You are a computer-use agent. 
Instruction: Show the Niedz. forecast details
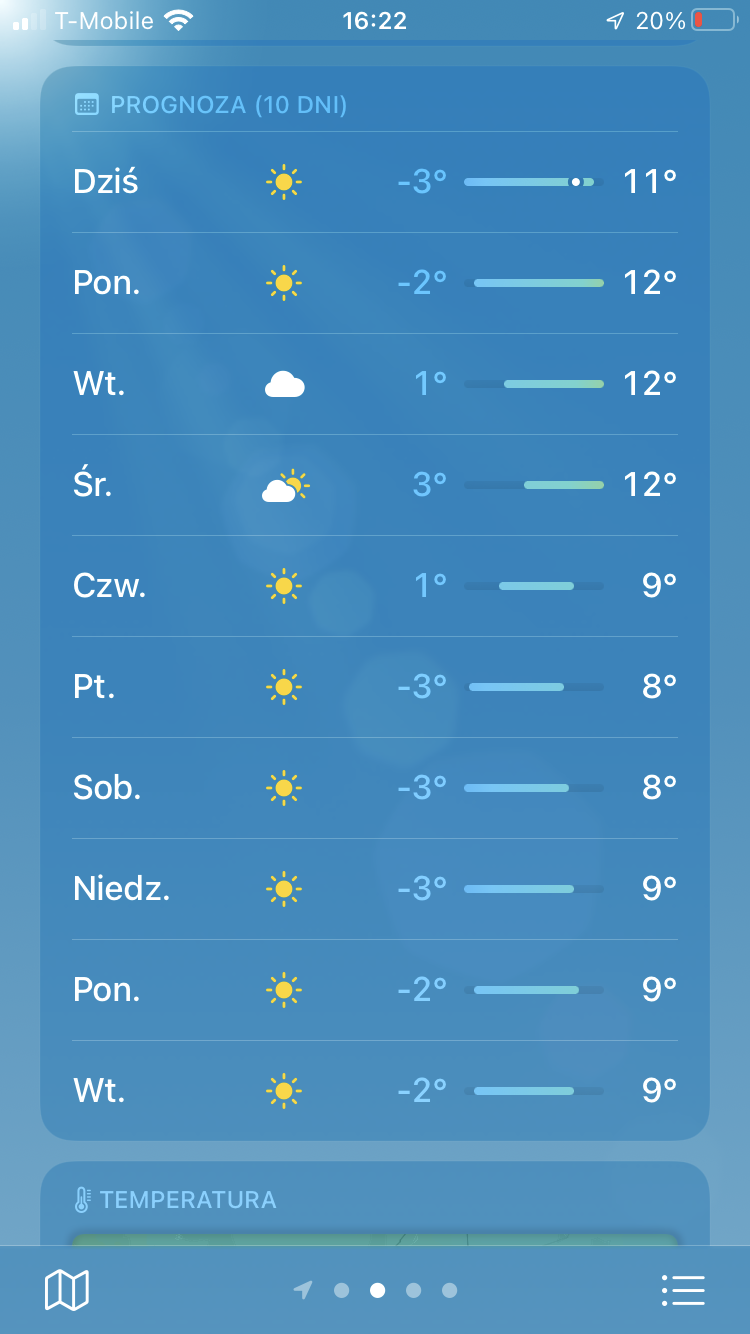click(x=375, y=888)
